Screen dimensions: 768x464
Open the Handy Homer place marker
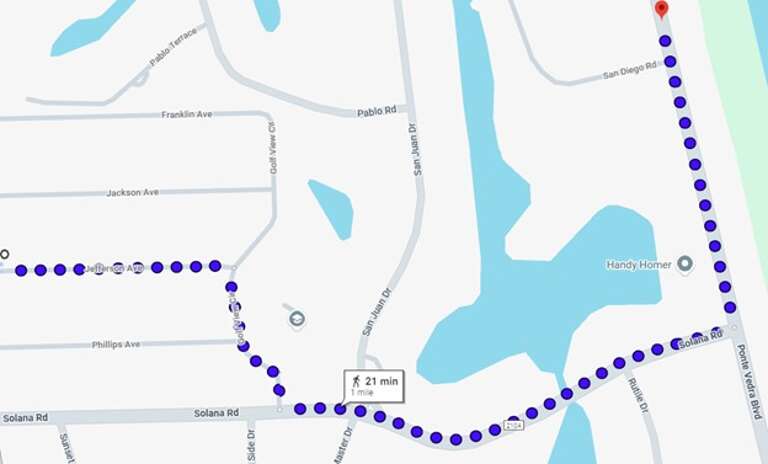(685, 265)
